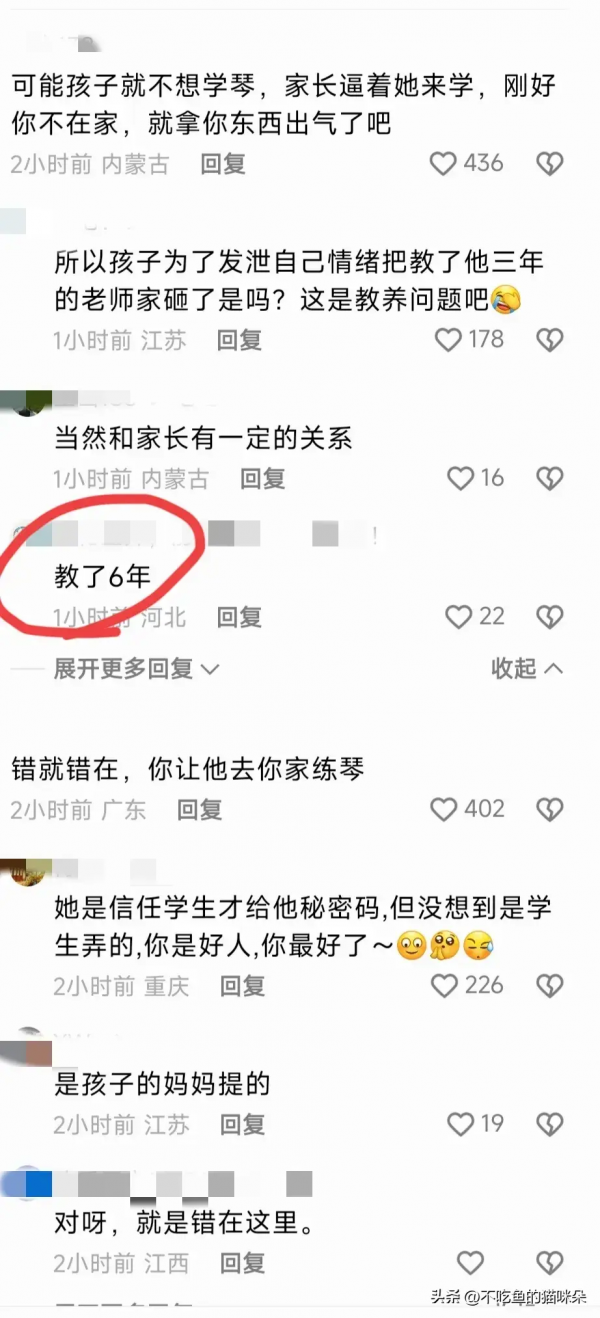Like the comment 错就错在 with 402 likes
This screenshot has height=1318, width=600.
tap(443, 809)
